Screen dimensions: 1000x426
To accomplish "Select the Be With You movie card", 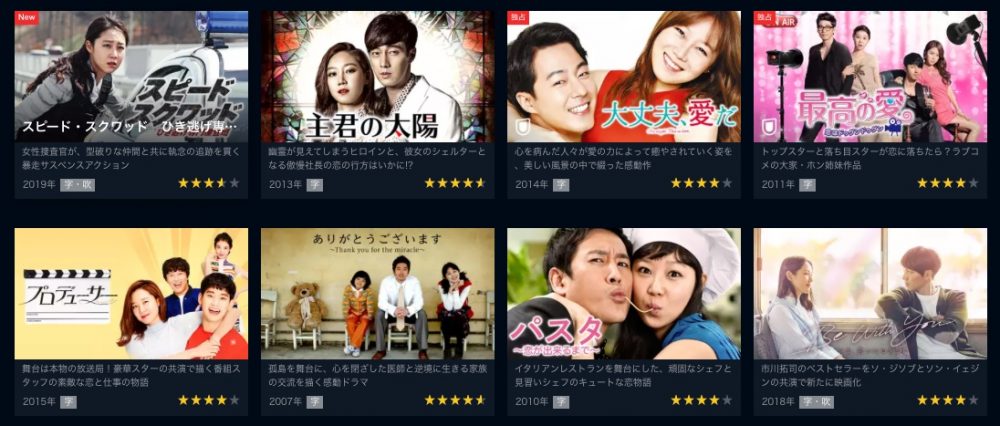I will 870,294.
